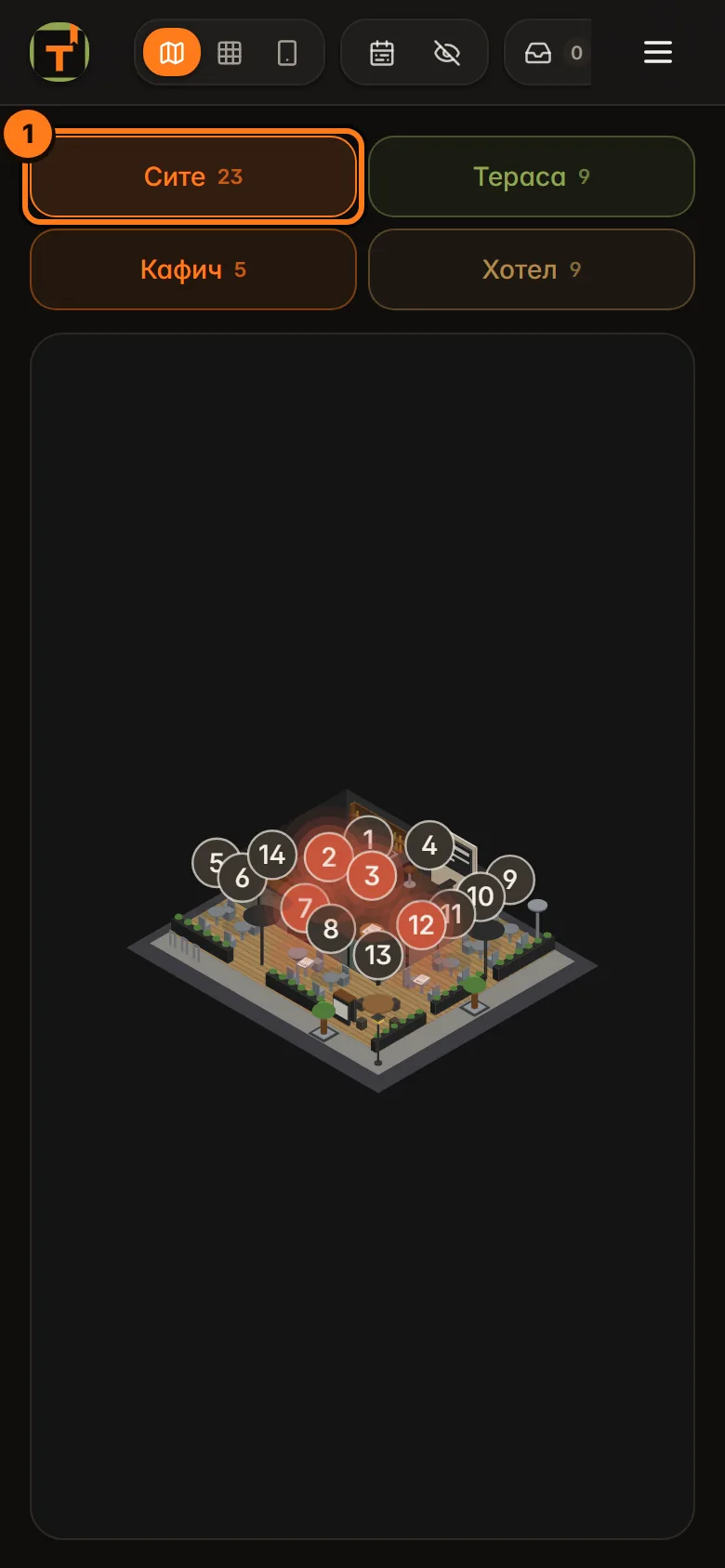Switch to the map view
This screenshot has width=725, height=1568.
[x=172, y=52]
